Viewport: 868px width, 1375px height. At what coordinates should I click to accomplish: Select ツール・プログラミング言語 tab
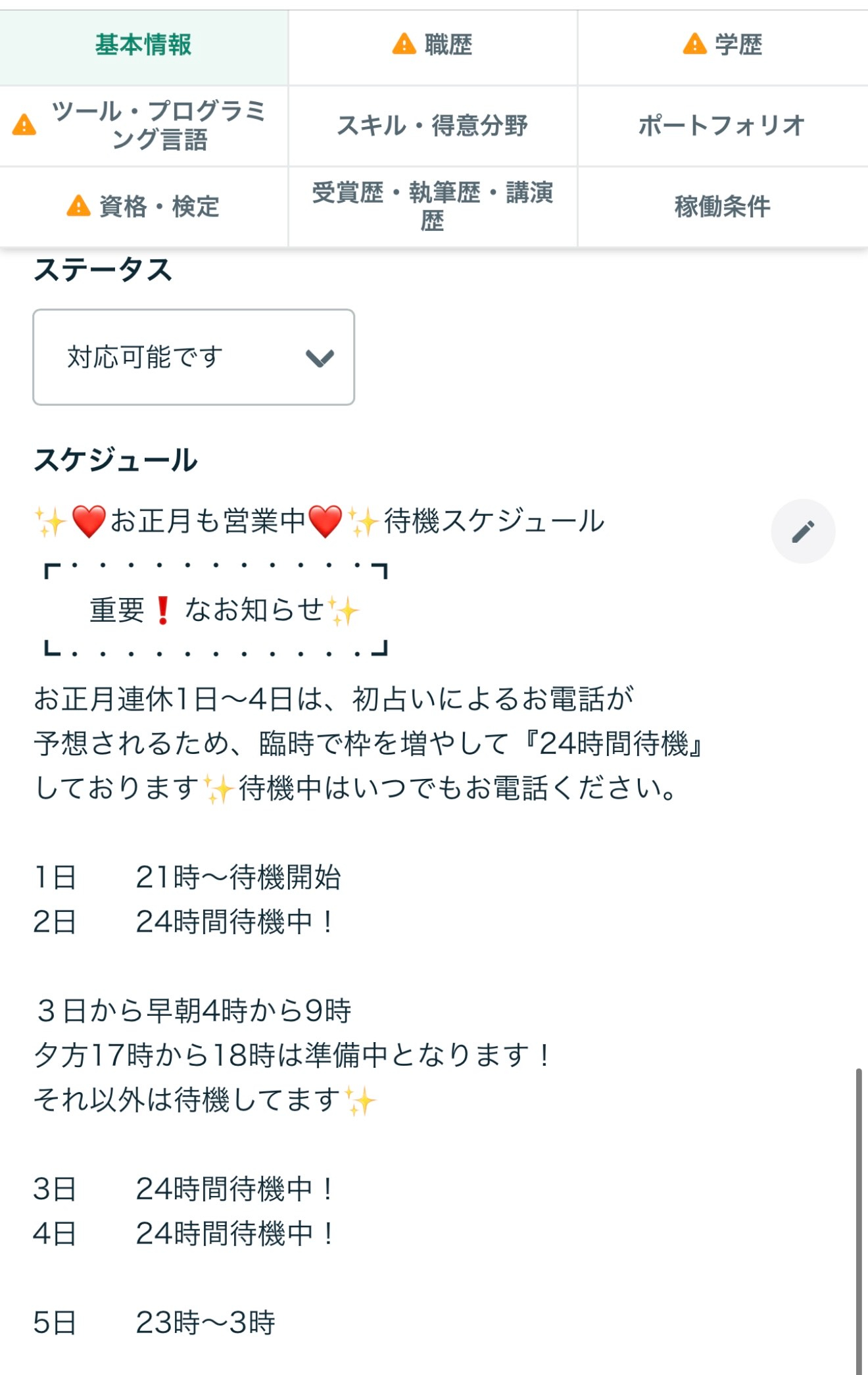[x=143, y=126]
